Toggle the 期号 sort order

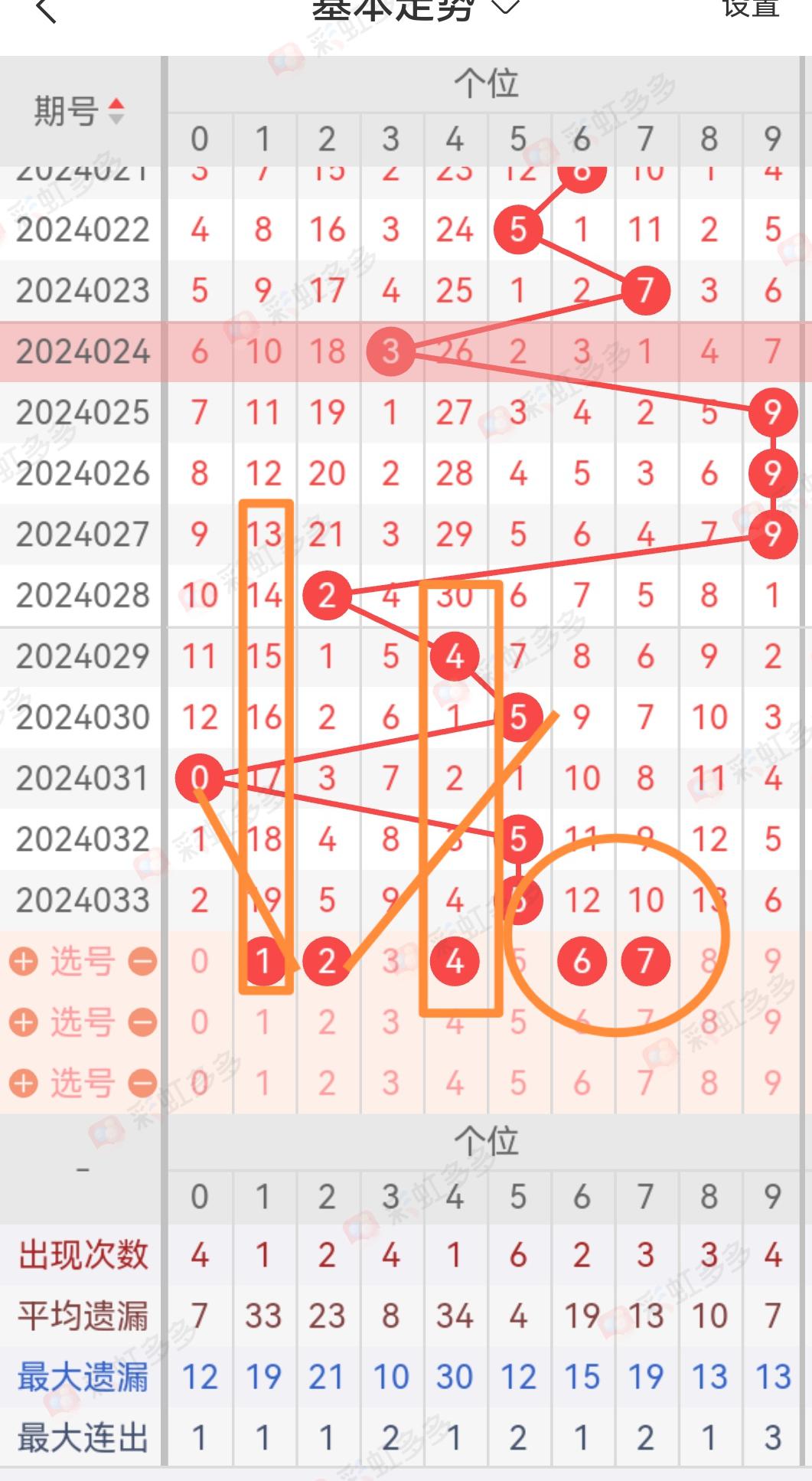click(80, 111)
